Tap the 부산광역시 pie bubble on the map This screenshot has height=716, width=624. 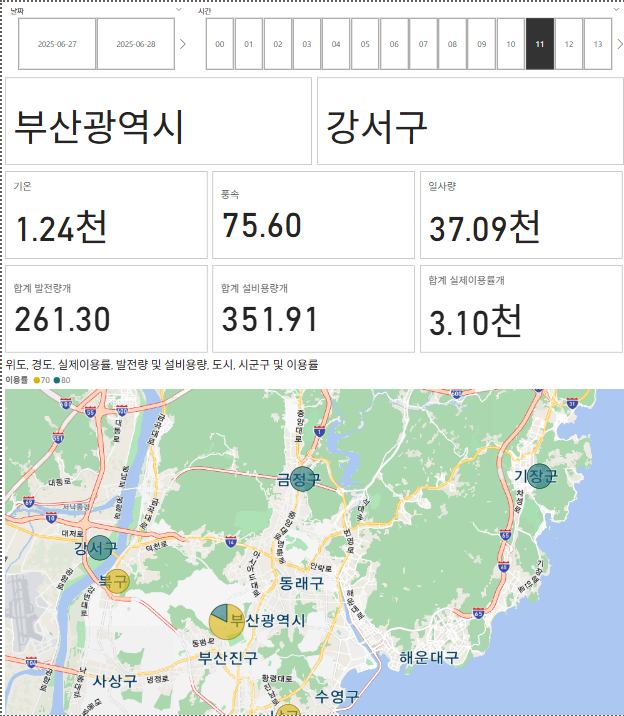pyautogui.click(x=225, y=619)
